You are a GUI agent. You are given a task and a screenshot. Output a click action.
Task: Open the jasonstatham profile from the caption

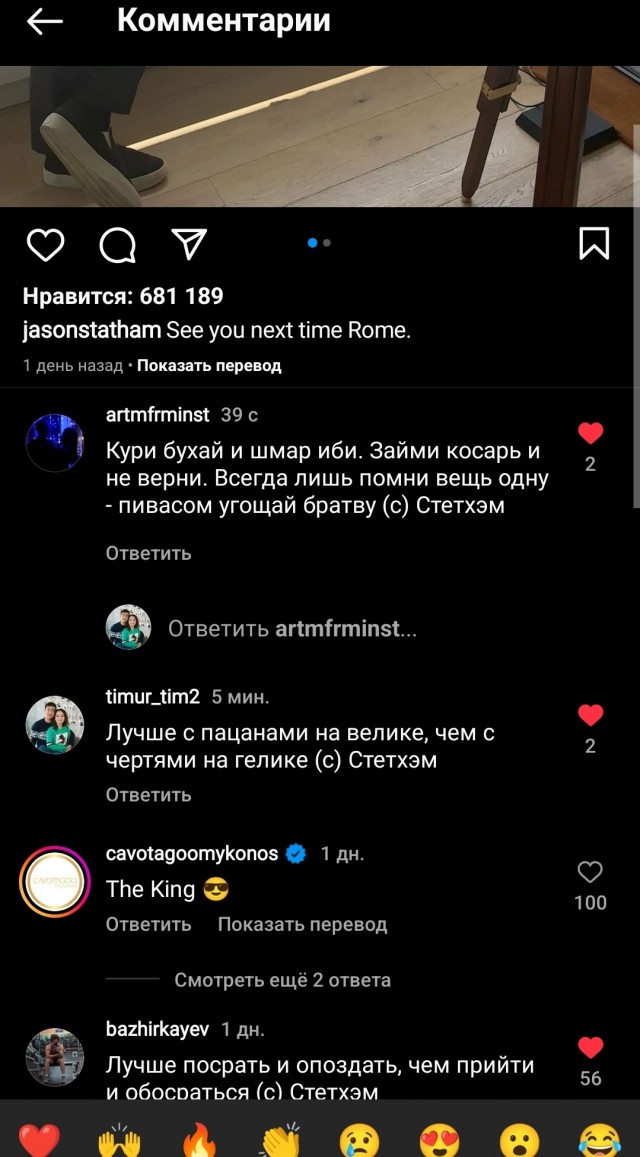click(x=92, y=330)
